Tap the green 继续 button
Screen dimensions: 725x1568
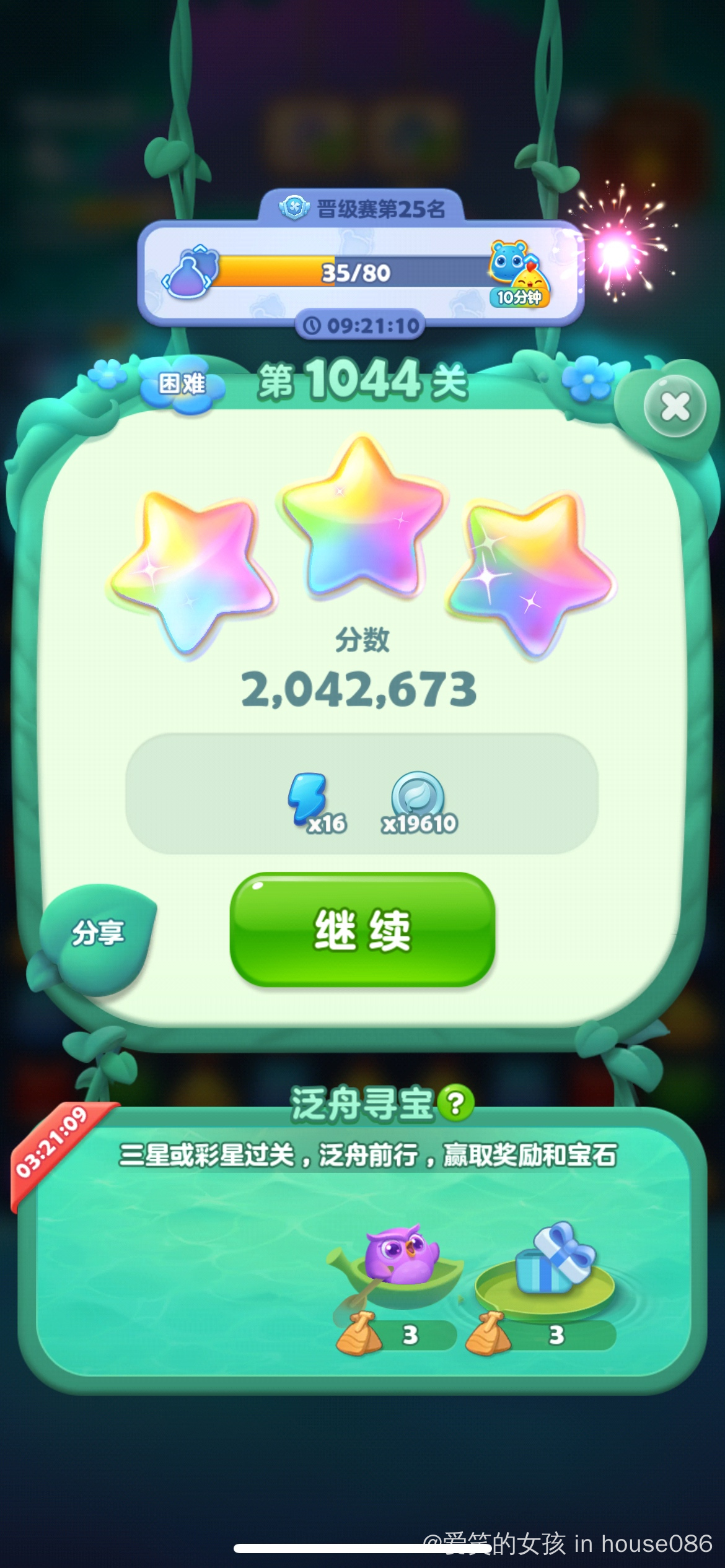[x=362, y=929]
